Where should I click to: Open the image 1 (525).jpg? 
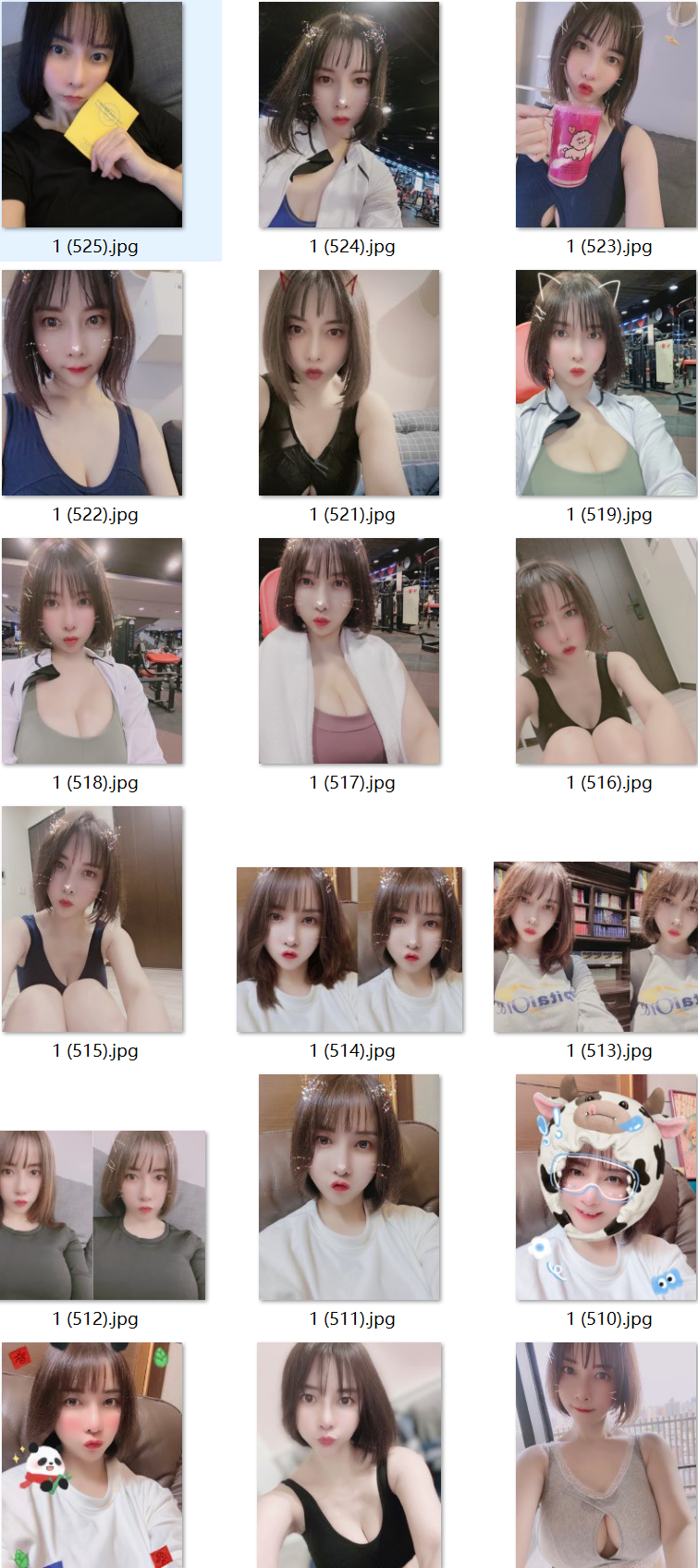tap(92, 115)
